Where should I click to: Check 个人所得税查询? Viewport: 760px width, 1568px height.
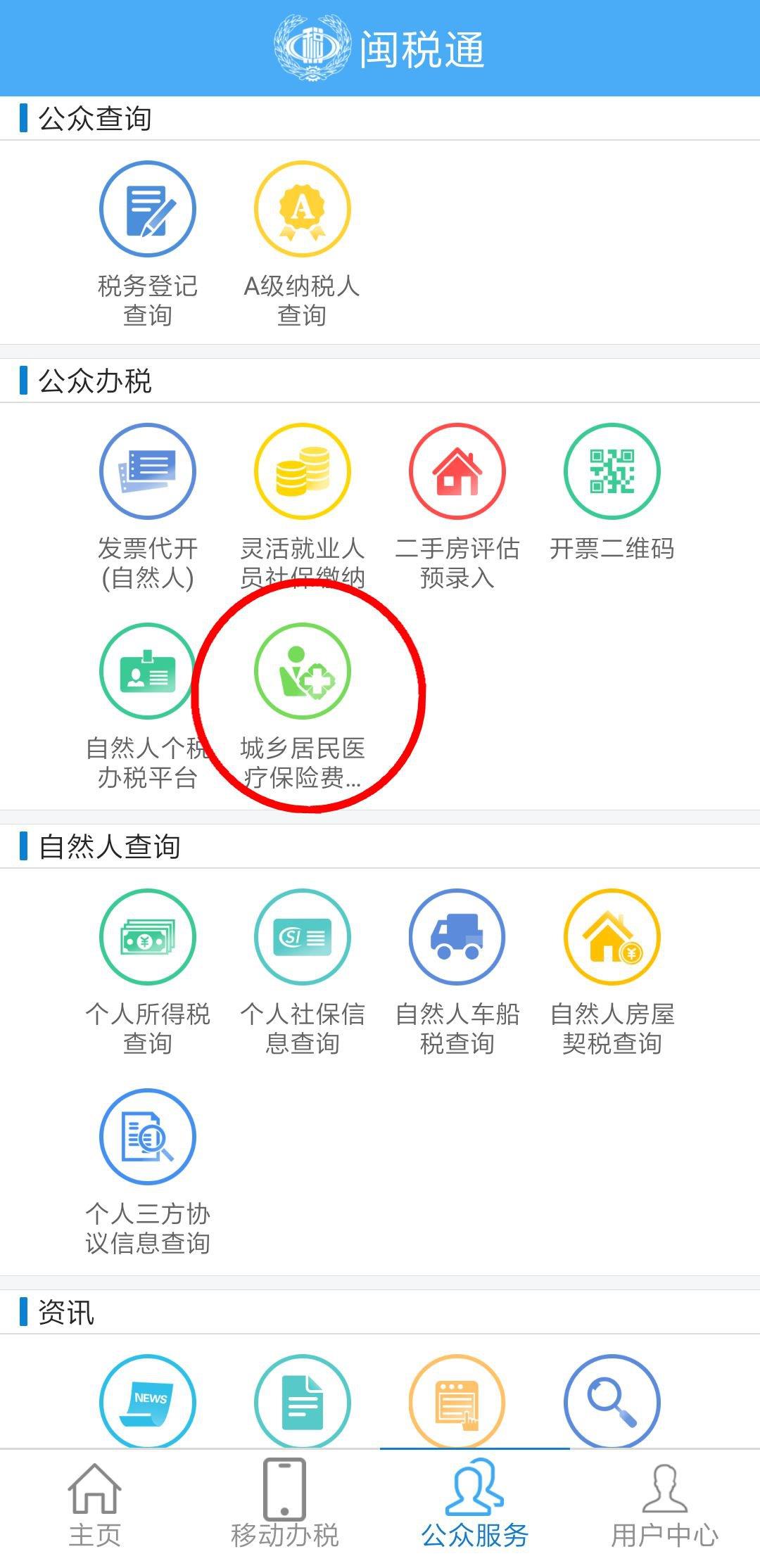click(x=147, y=936)
